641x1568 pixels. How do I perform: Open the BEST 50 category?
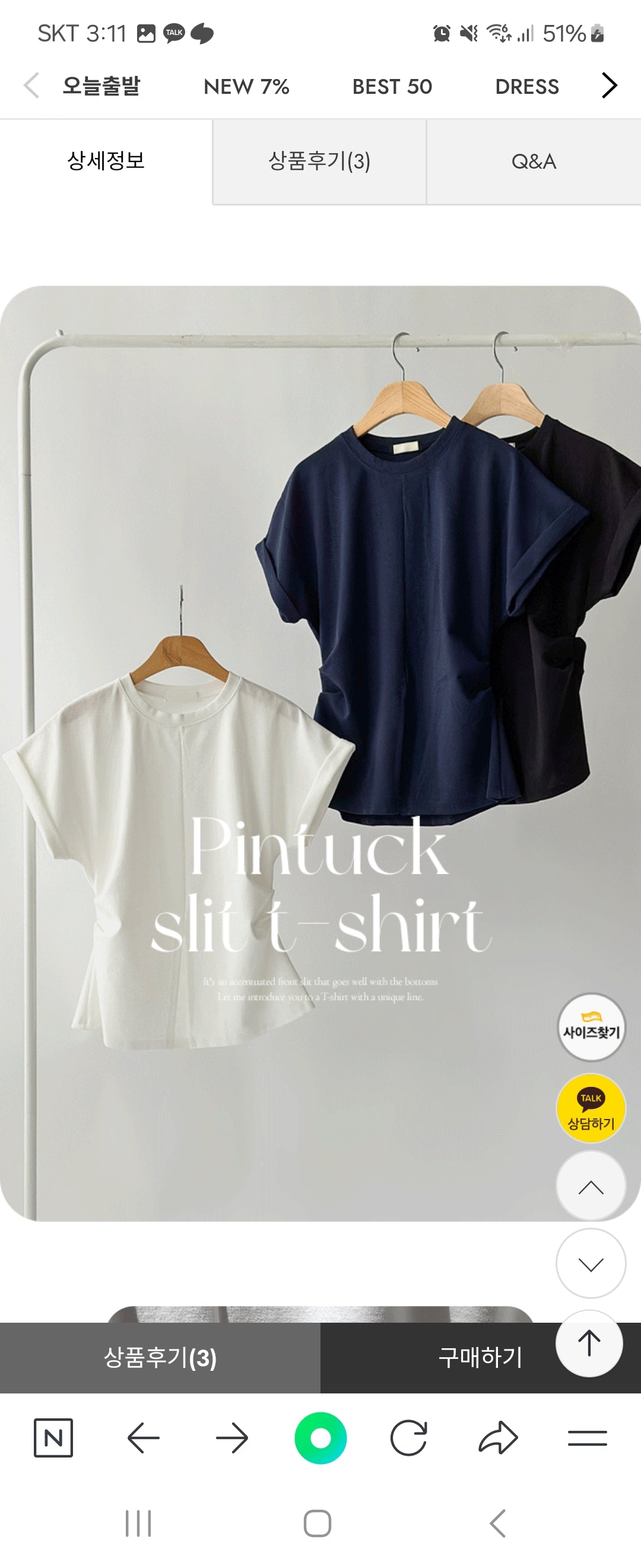coord(392,87)
